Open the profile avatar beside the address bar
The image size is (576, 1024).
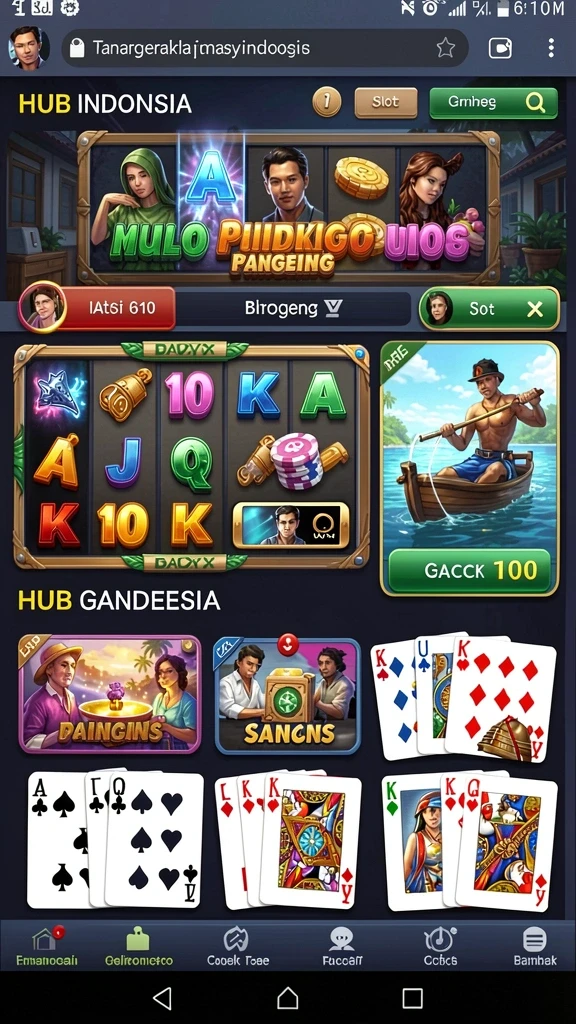(x=29, y=48)
